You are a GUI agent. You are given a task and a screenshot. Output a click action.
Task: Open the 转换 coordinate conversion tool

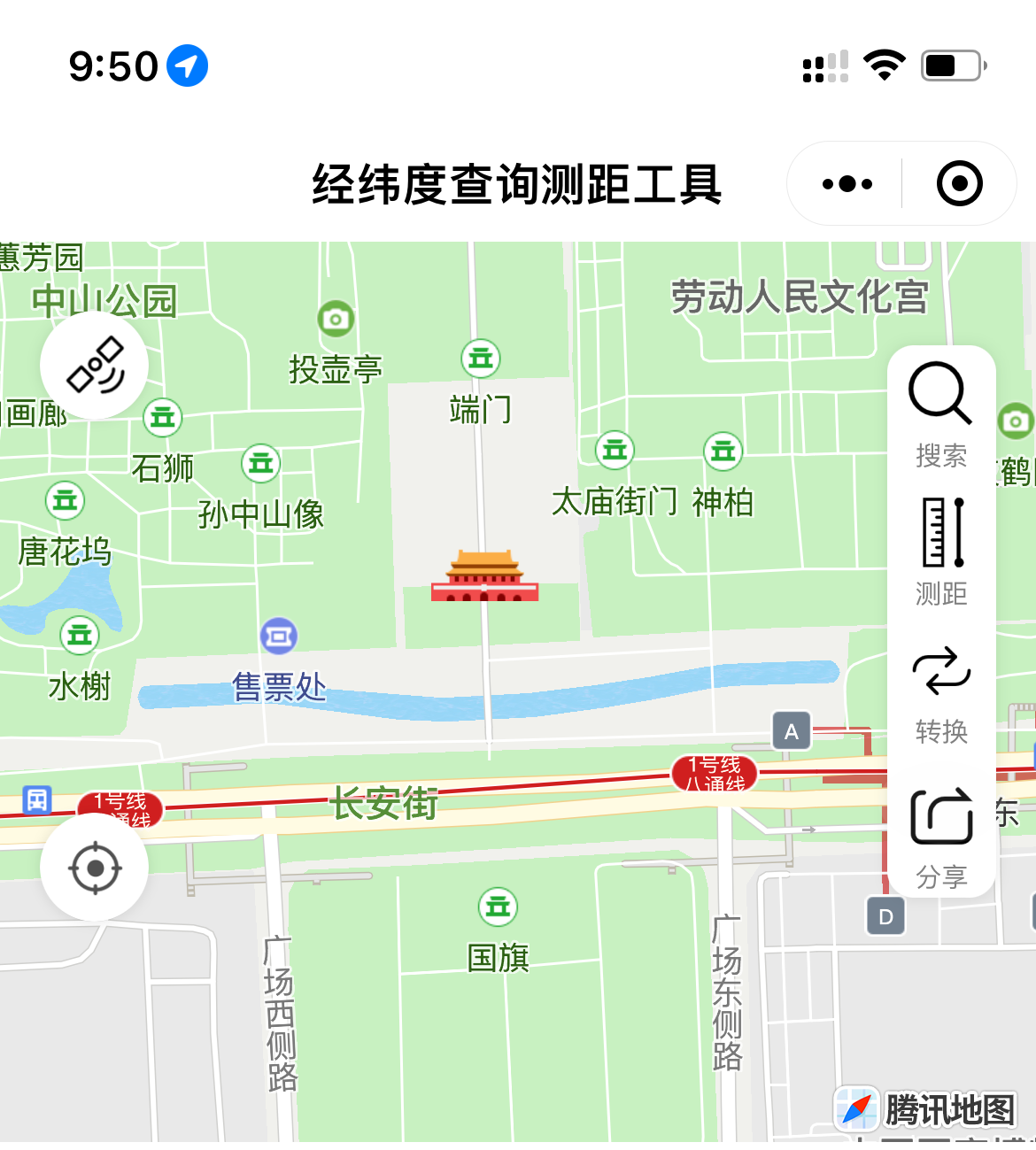941,692
